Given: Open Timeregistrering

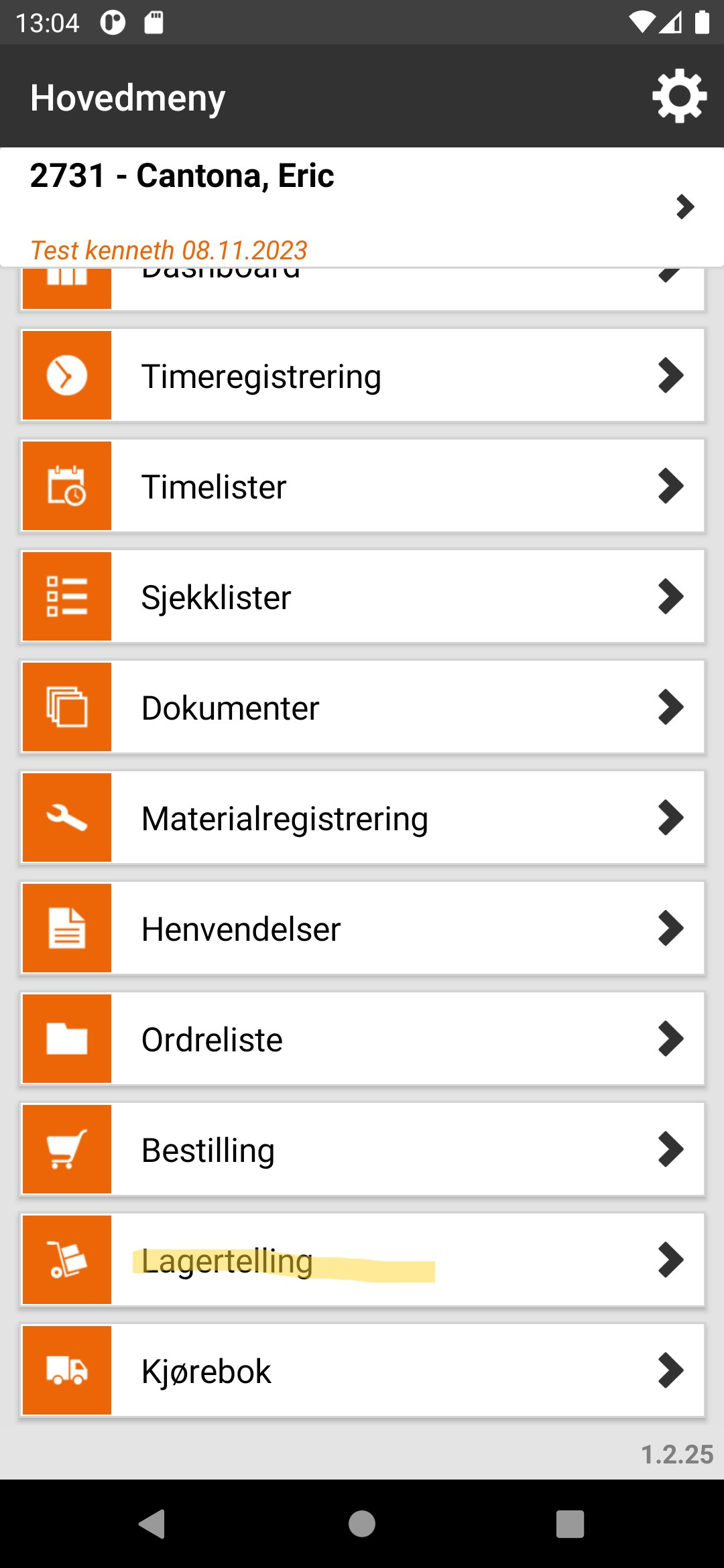Looking at the screenshot, I should pyautogui.click(x=363, y=375).
